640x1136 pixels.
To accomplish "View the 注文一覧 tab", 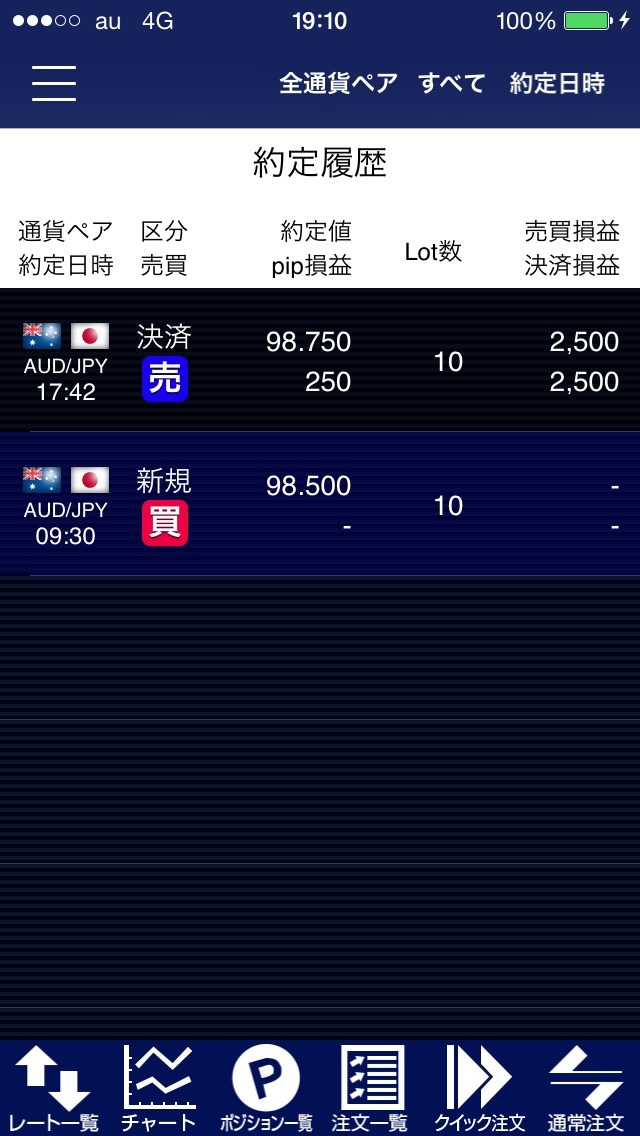I will pos(371,1089).
